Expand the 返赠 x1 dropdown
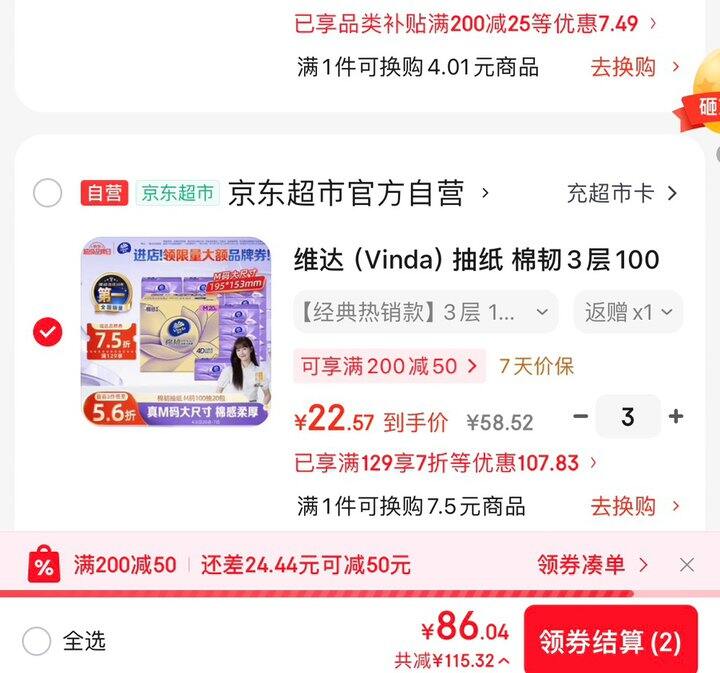The width and height of the screenshot is (720, 673). 628,312
